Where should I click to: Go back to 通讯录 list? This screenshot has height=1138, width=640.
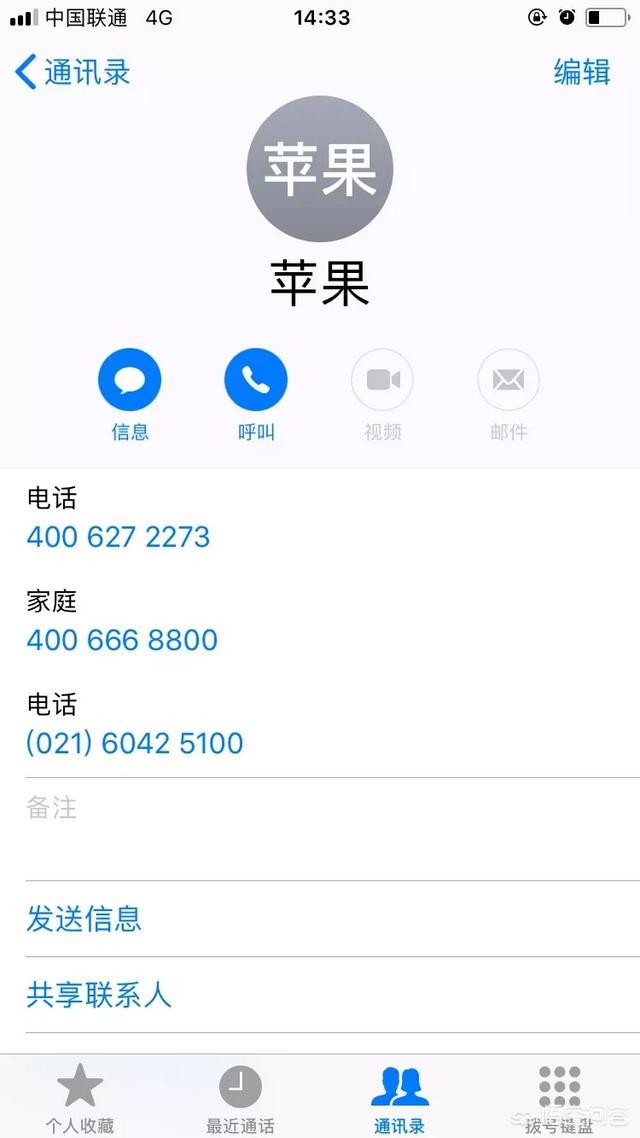point(73,73)
